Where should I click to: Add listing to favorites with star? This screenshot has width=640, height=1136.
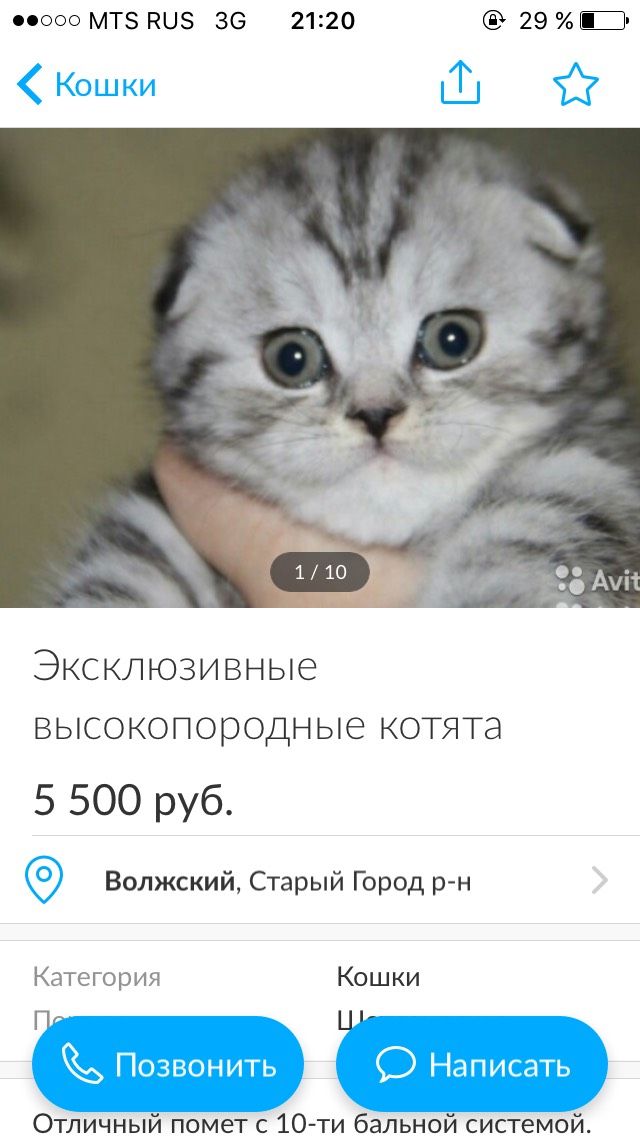coord(575,85)
